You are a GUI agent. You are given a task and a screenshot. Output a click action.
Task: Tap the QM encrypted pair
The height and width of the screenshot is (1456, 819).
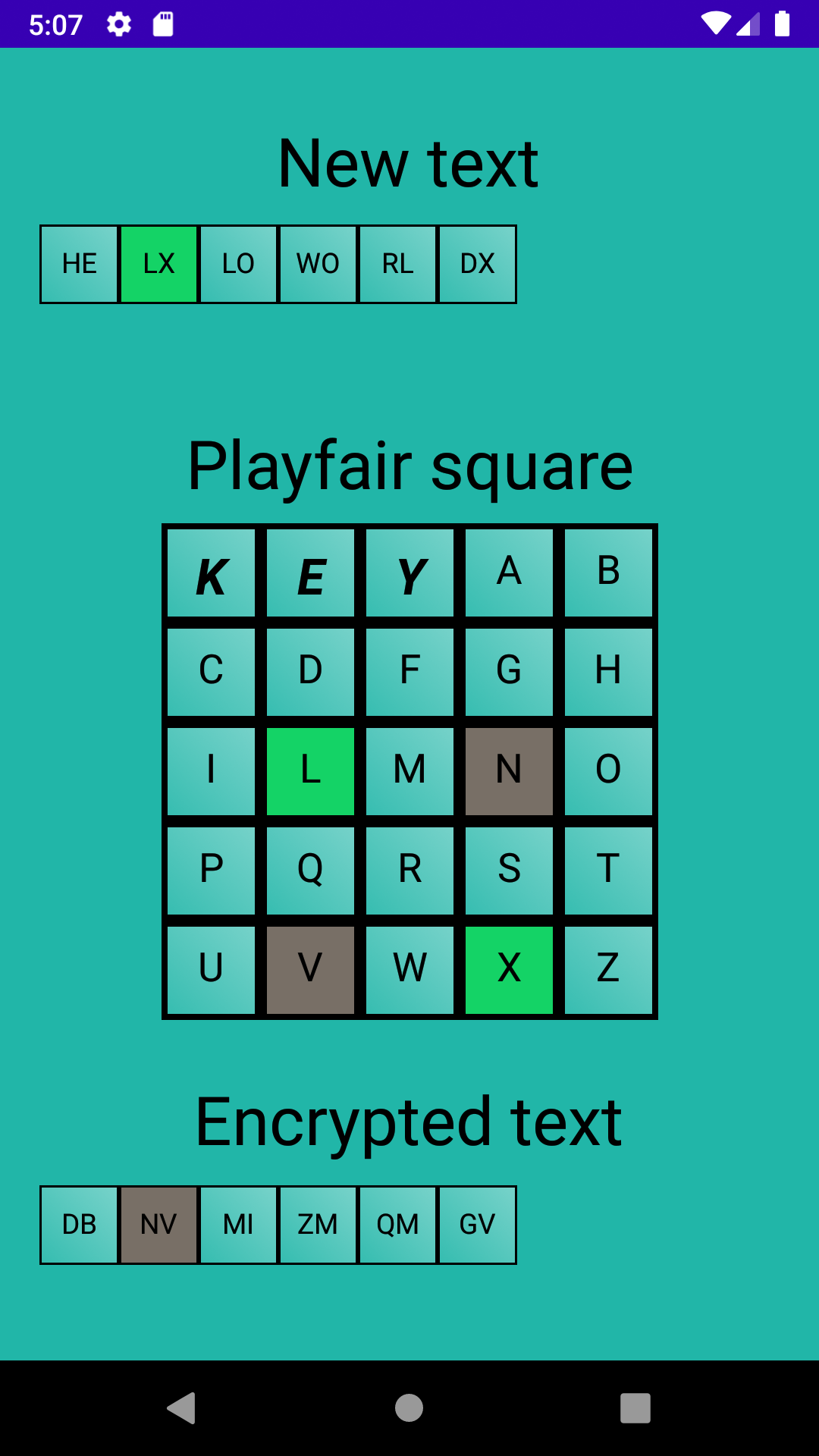397,1225
